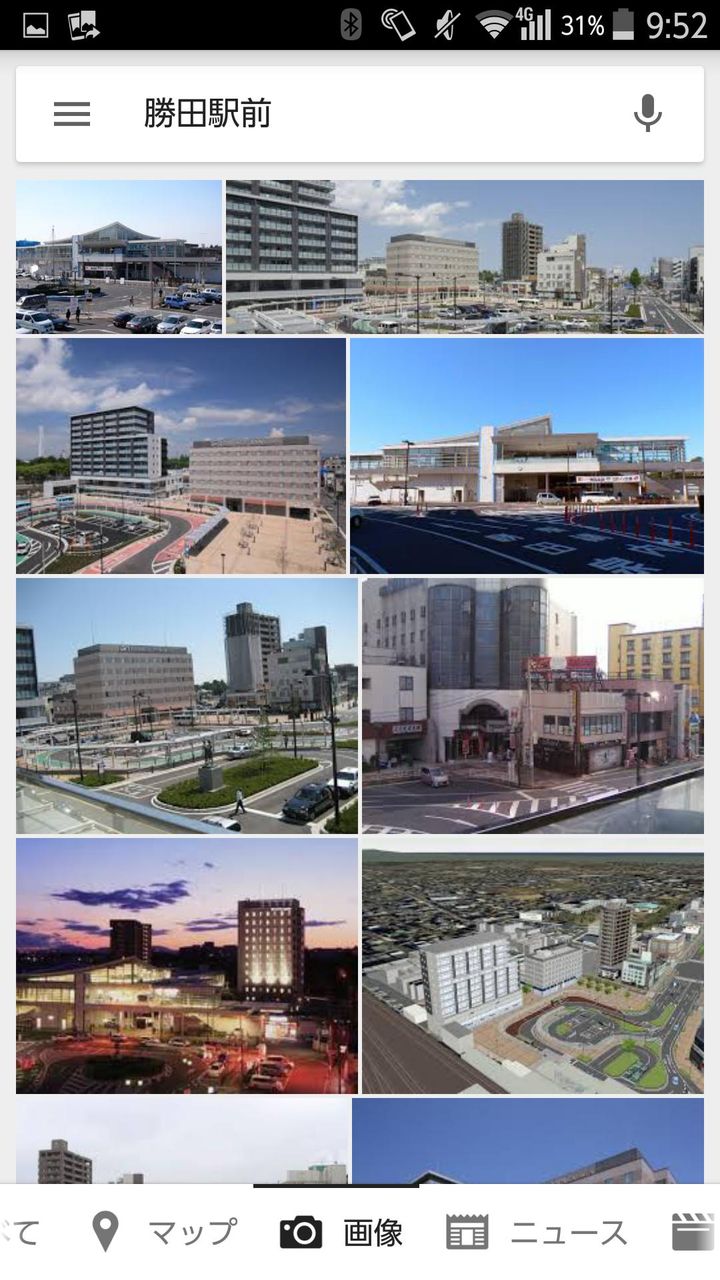Open the image with curved red-edged roadway
This screenshot has width=720, height=1280.
pyautogui.click(x=181, y=456)
